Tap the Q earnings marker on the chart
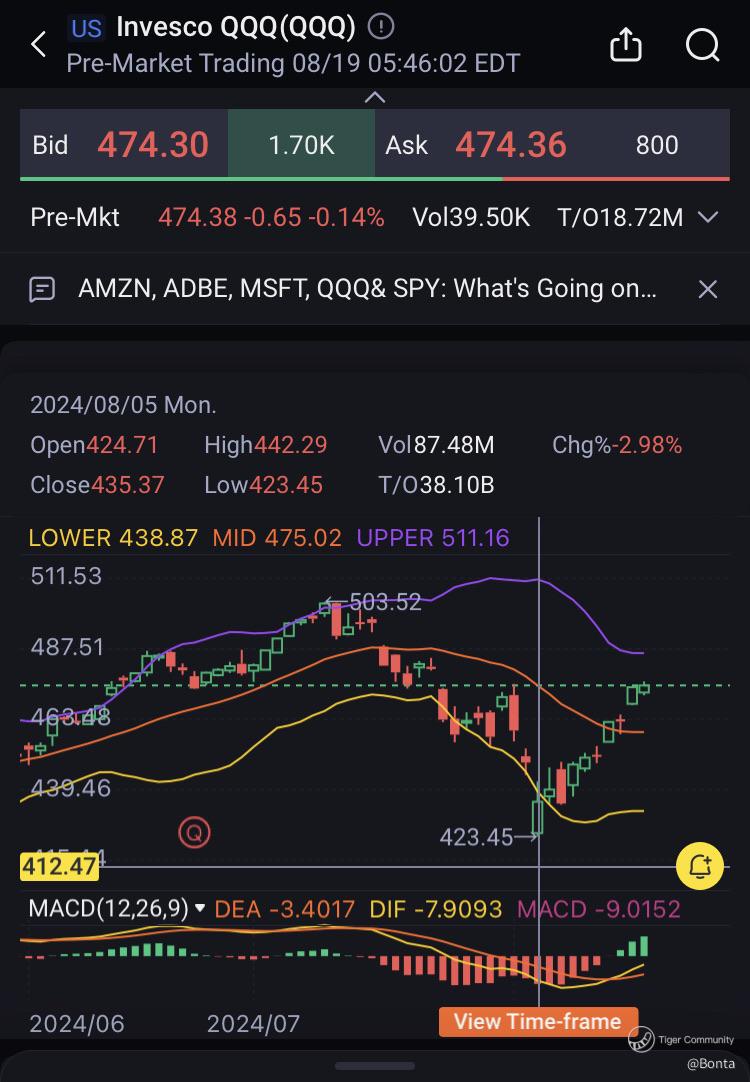Viewport: 750px width, 1082px height. [x=193, y=831]
